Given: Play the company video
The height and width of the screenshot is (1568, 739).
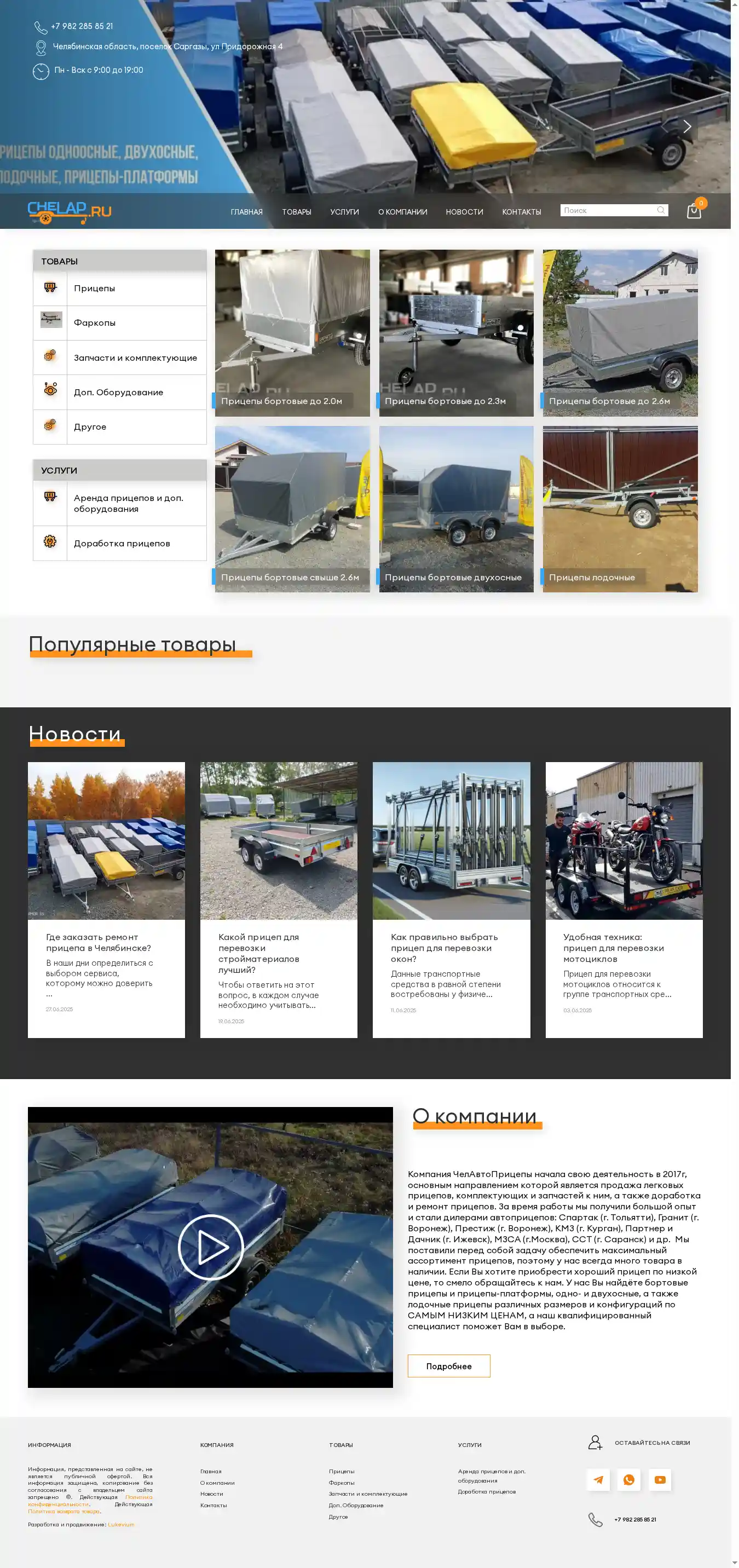Looking at the screenshot, I should pos(211,1247).
